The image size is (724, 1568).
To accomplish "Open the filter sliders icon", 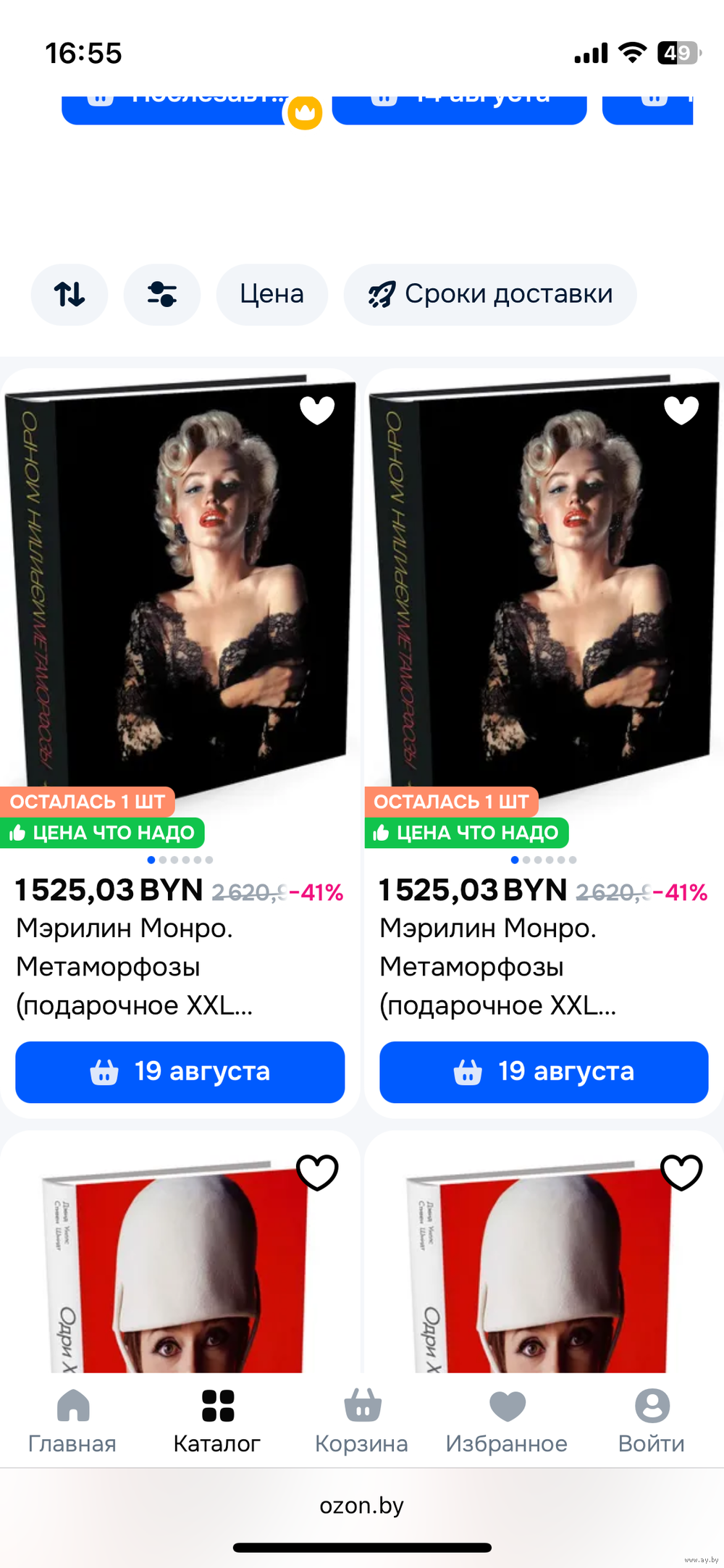I will [x=162, y=295].
